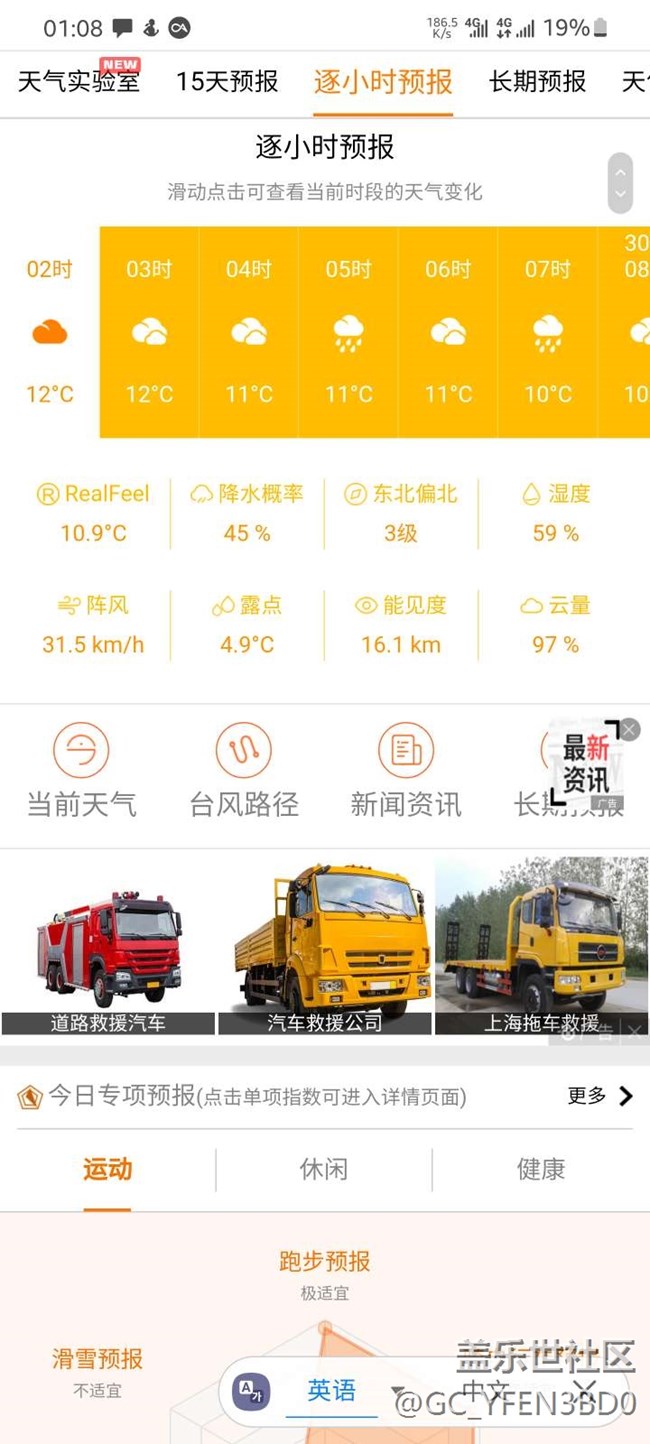Image resolution: width=650 pixels, height=1444 pixels.
Task: Open the 道路救援汽车 ad tile
Action: pos(108,946)
